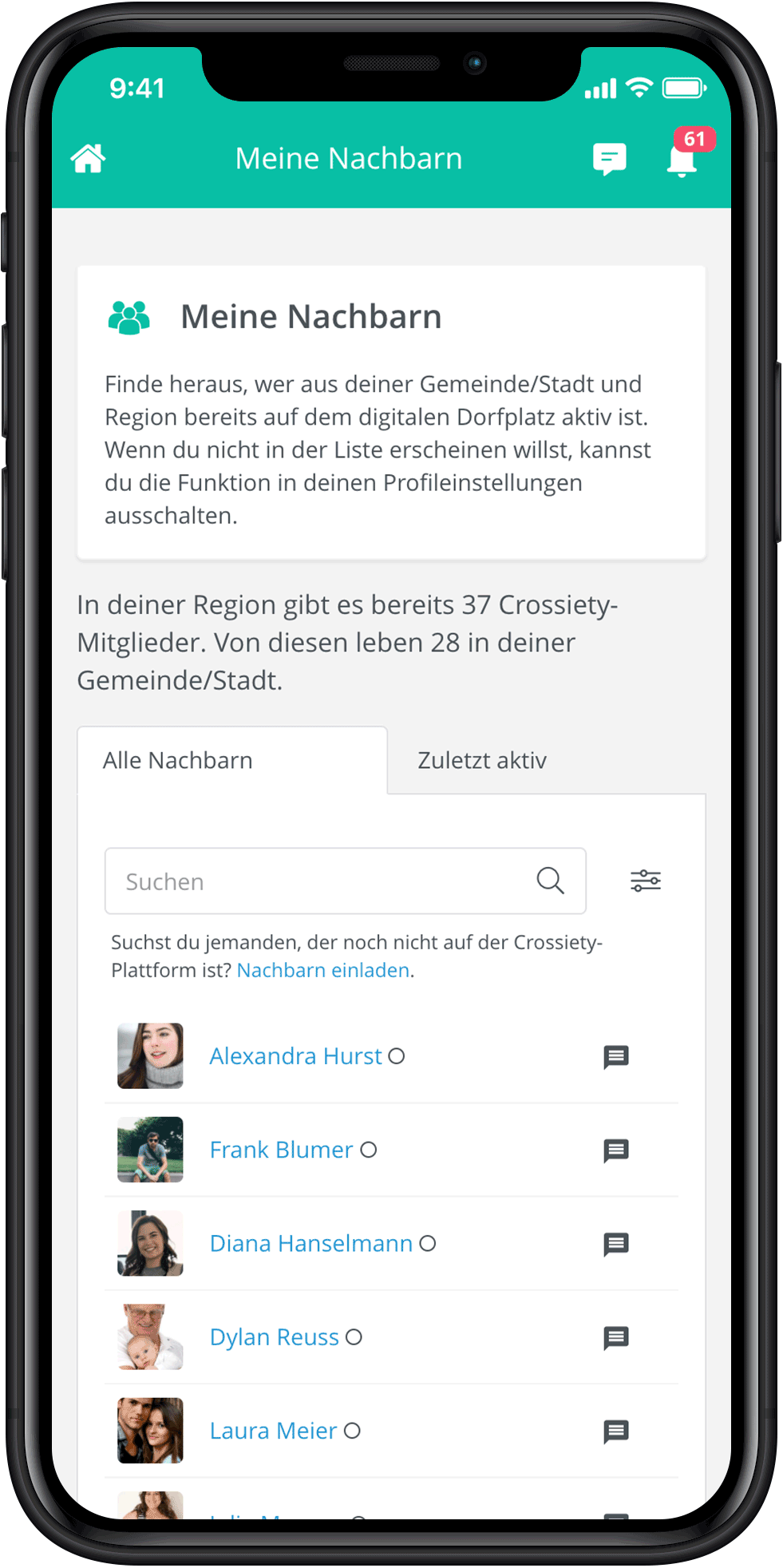Open Dylan Reuss's profile

274,1337
